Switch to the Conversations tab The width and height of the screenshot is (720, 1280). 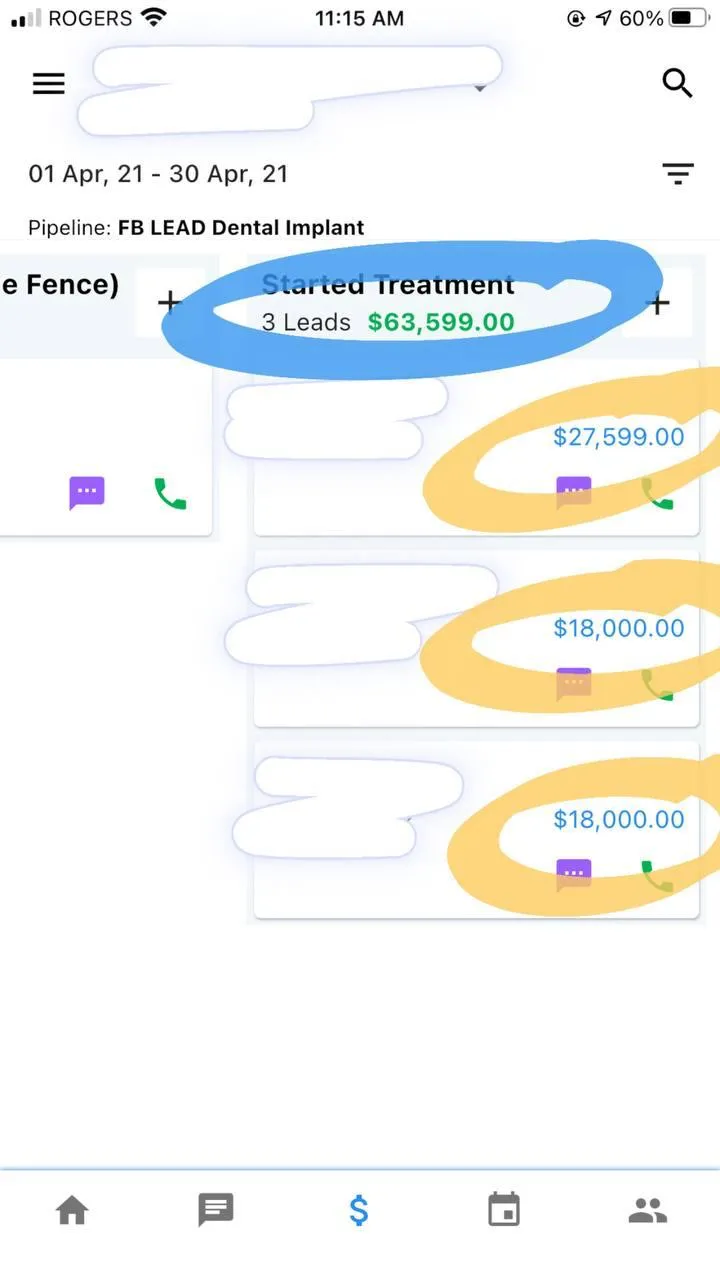(215, 1211)
